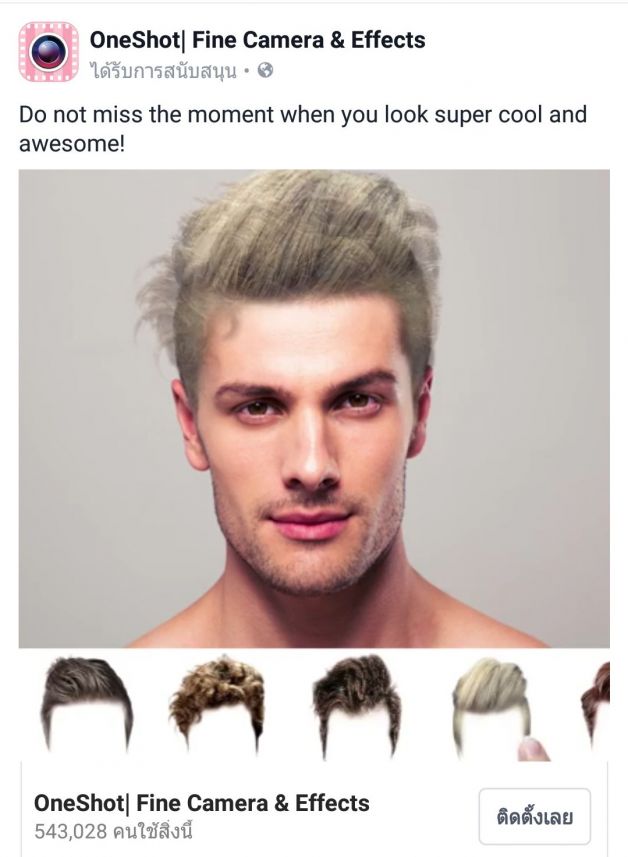Image resolution: width=628 pixels, height=857 pixels.
Task: Open the sponsored ad image
Action: click(x=314, y=408)
